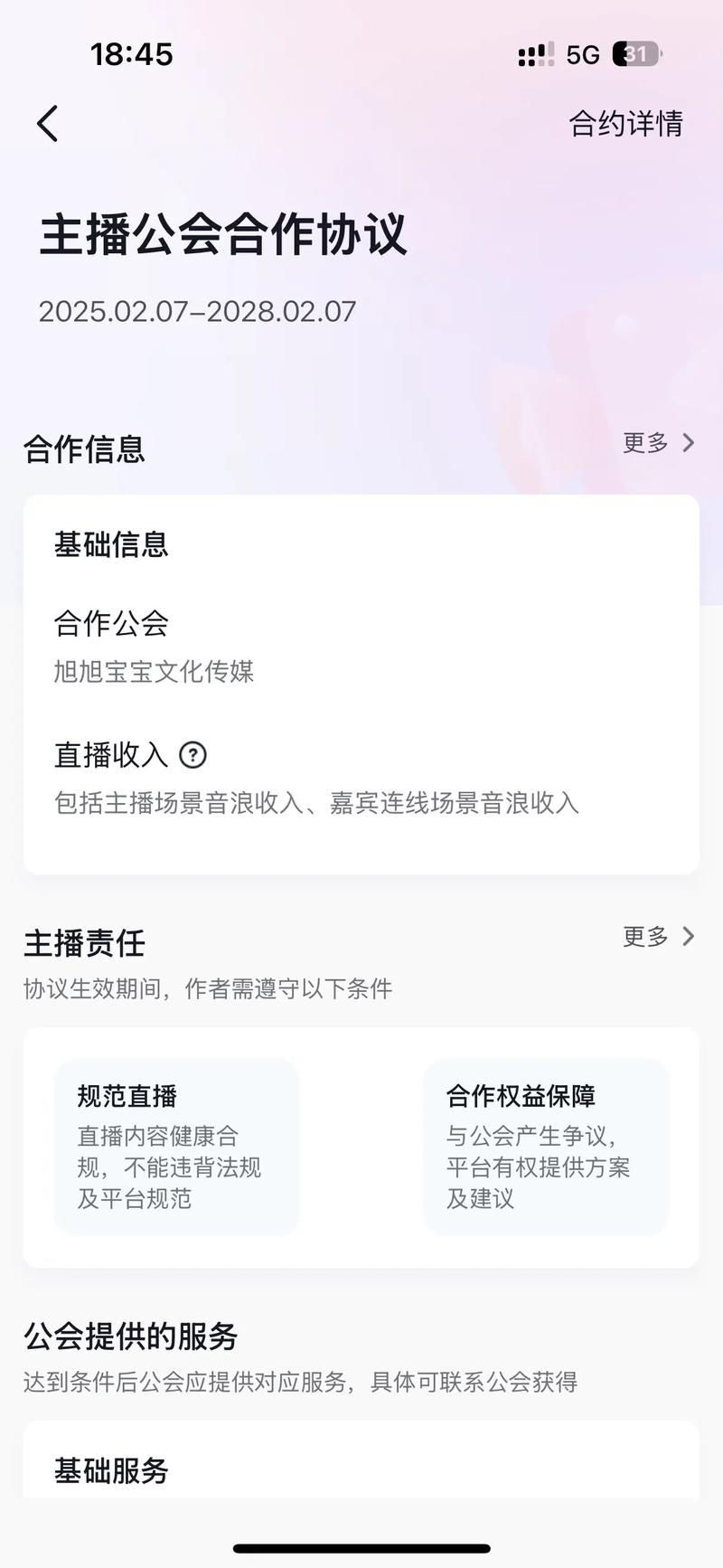This screenshot has width=723, height=1568.
Task: Go back using the top-left arrow
Action: [x=48, y=123]
